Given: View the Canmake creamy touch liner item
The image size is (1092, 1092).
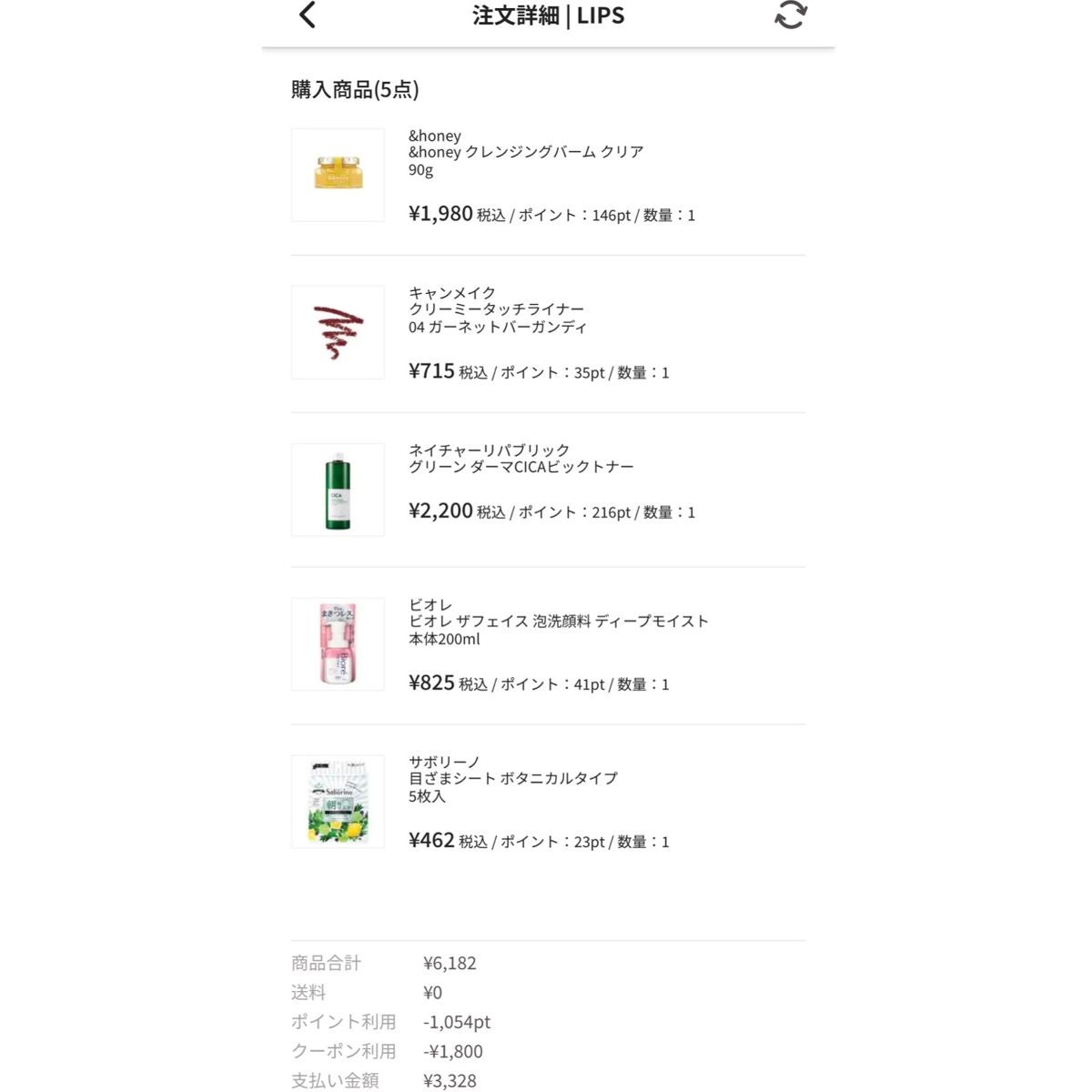Looking at the screenshot, I should (x=338, y=332).
